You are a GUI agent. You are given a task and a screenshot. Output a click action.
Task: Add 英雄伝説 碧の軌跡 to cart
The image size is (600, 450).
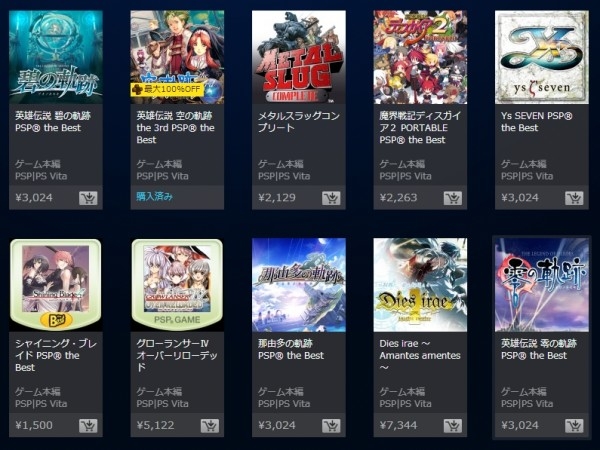88,198
